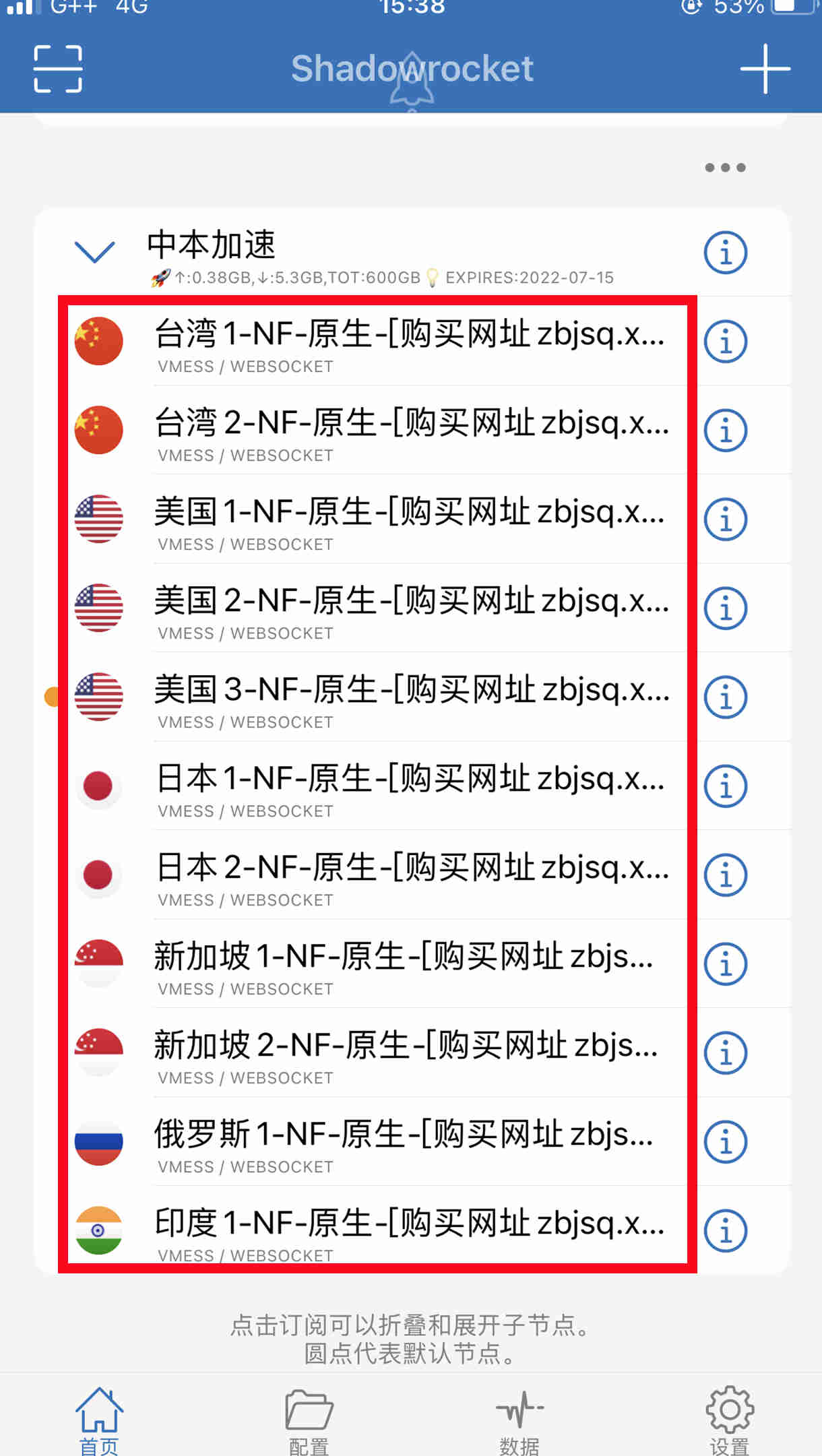Open info for 新加坡 2-NF node
822x1456 pixels.
pyautogui.click(x=725, y=1053)
